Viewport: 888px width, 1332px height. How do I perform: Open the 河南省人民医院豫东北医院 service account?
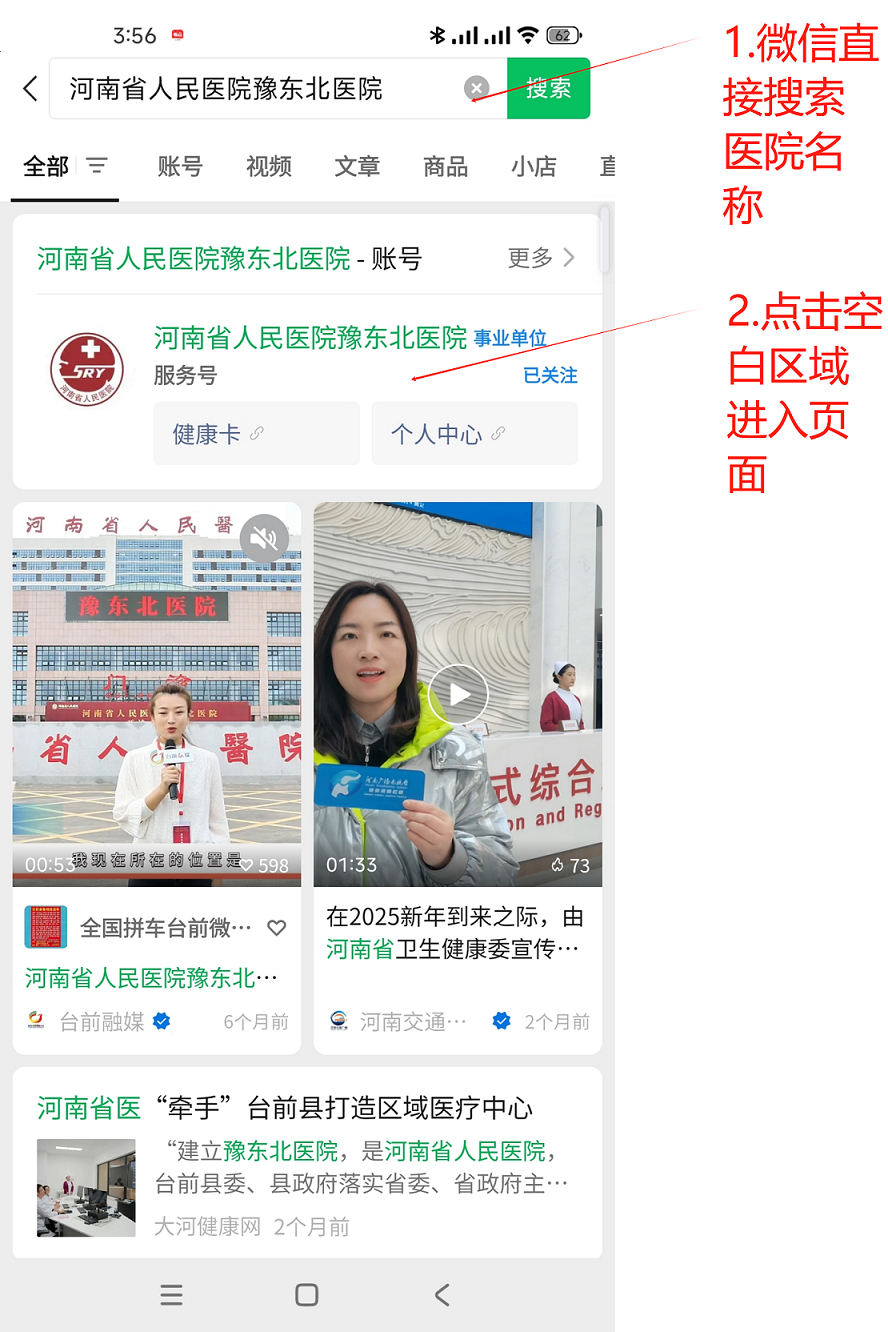tap(310, 338)
